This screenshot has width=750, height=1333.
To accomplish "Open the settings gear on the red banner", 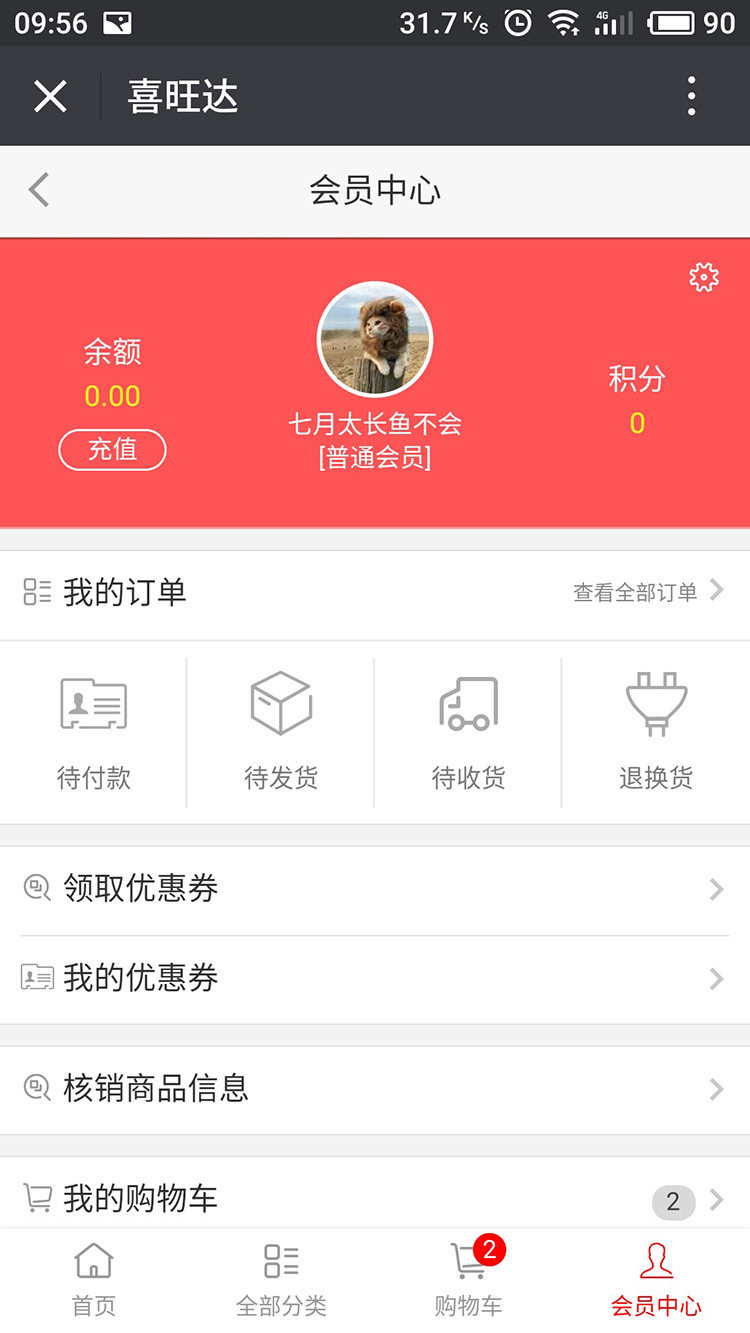I will (x=704, y=277).
